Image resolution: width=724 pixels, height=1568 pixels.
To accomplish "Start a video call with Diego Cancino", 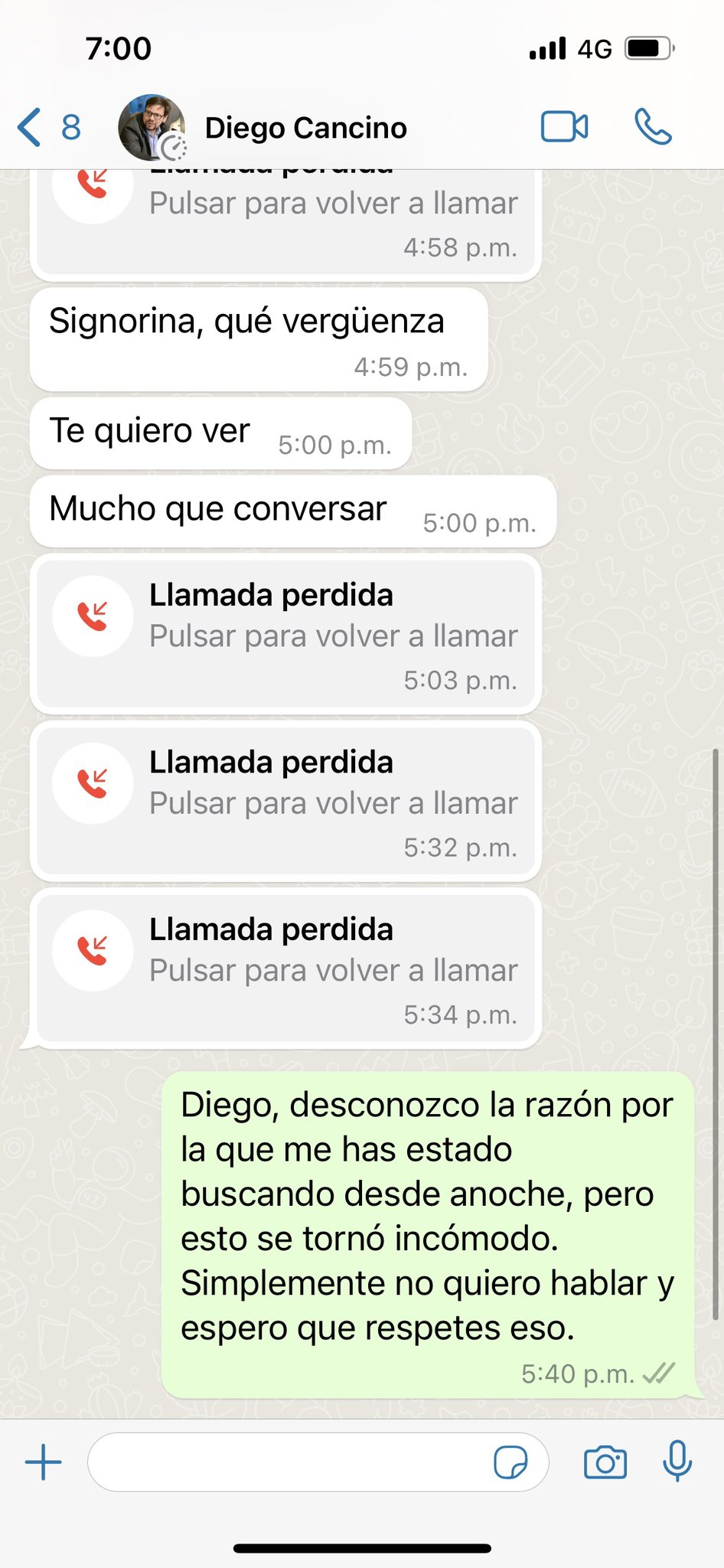I will pos(564,127).
